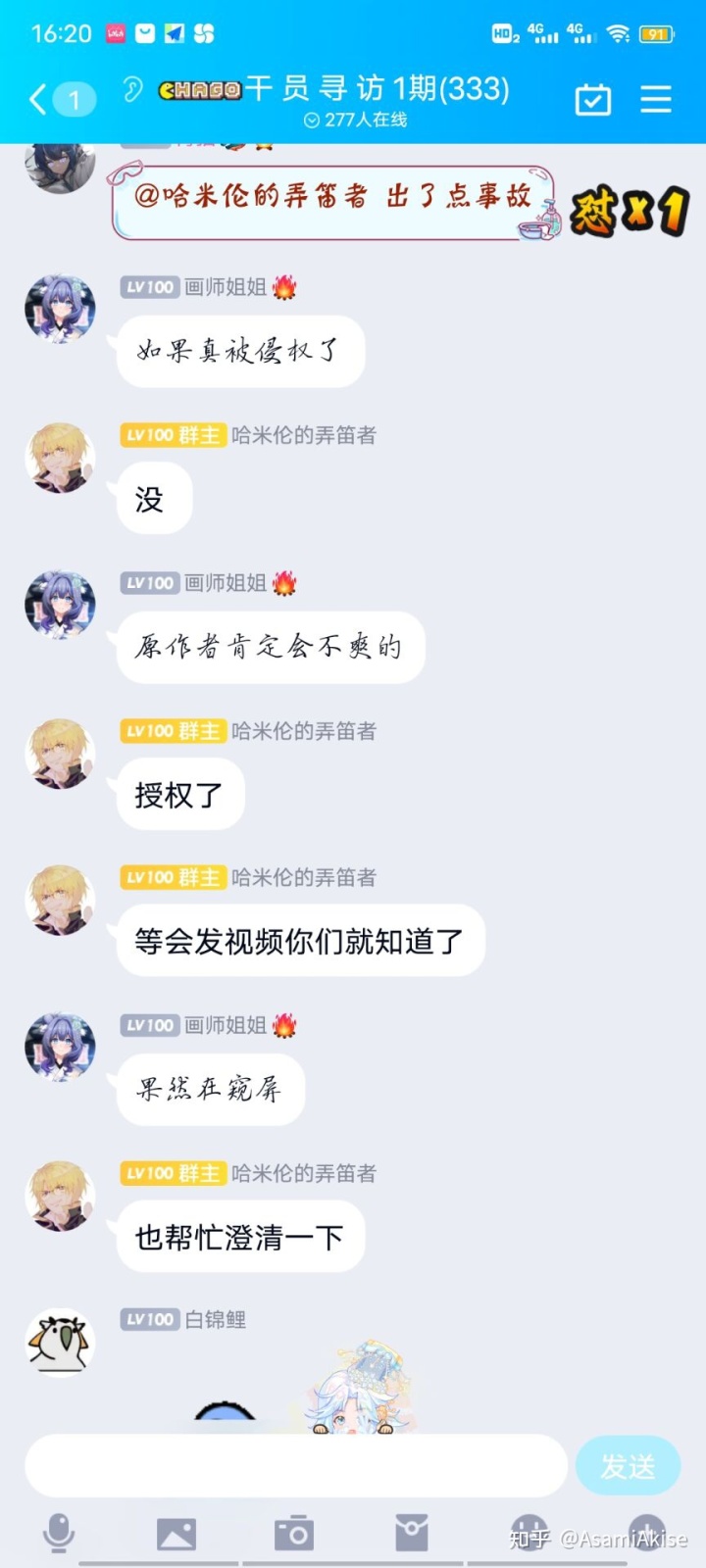This screenshot has width=706, height=1568.
Task: Open the group check-in calendar icon
Action: click(x=592, y=99)
